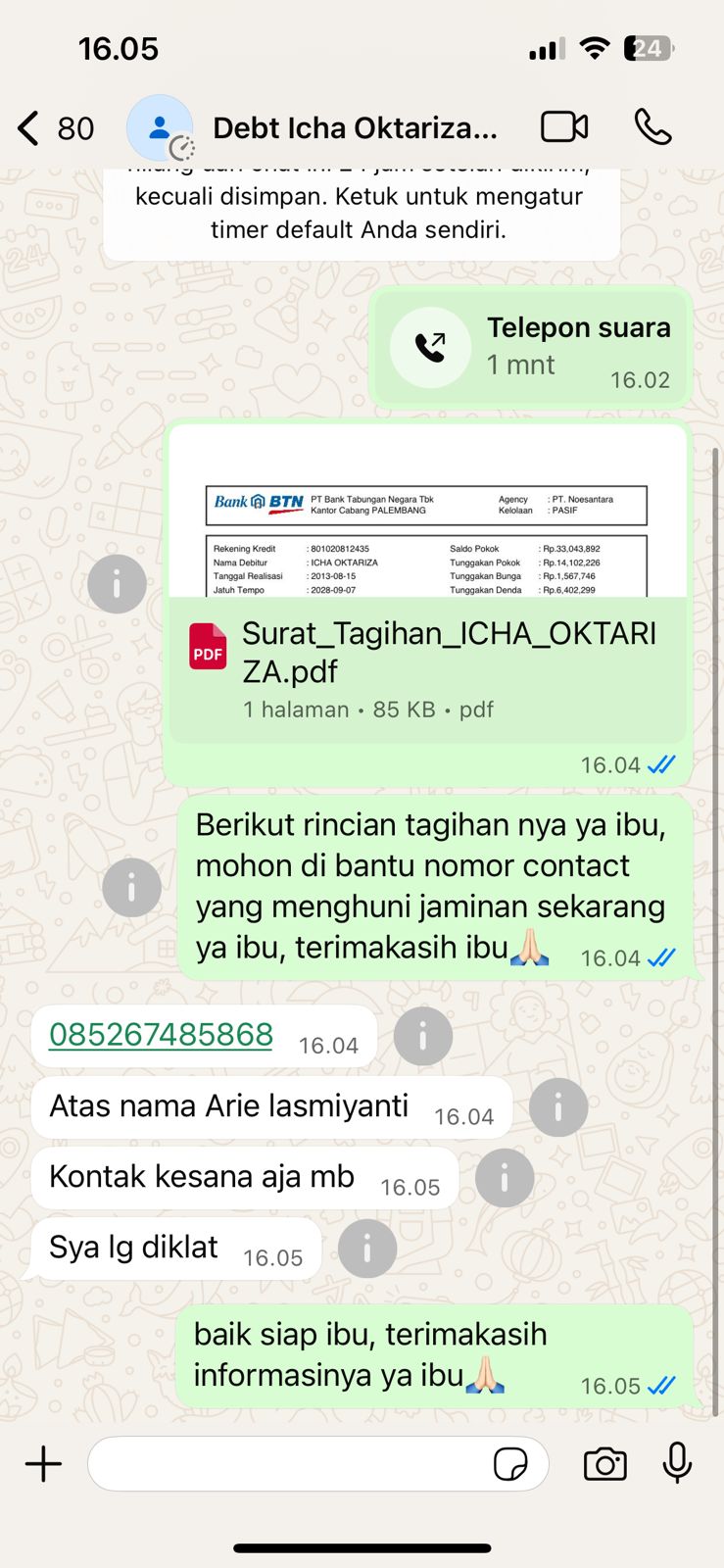The width and height of the screenshot is (724, 1568).
Task: Tap info icon beside Berikut rincian tagihan message
Action: click(131, 887)
